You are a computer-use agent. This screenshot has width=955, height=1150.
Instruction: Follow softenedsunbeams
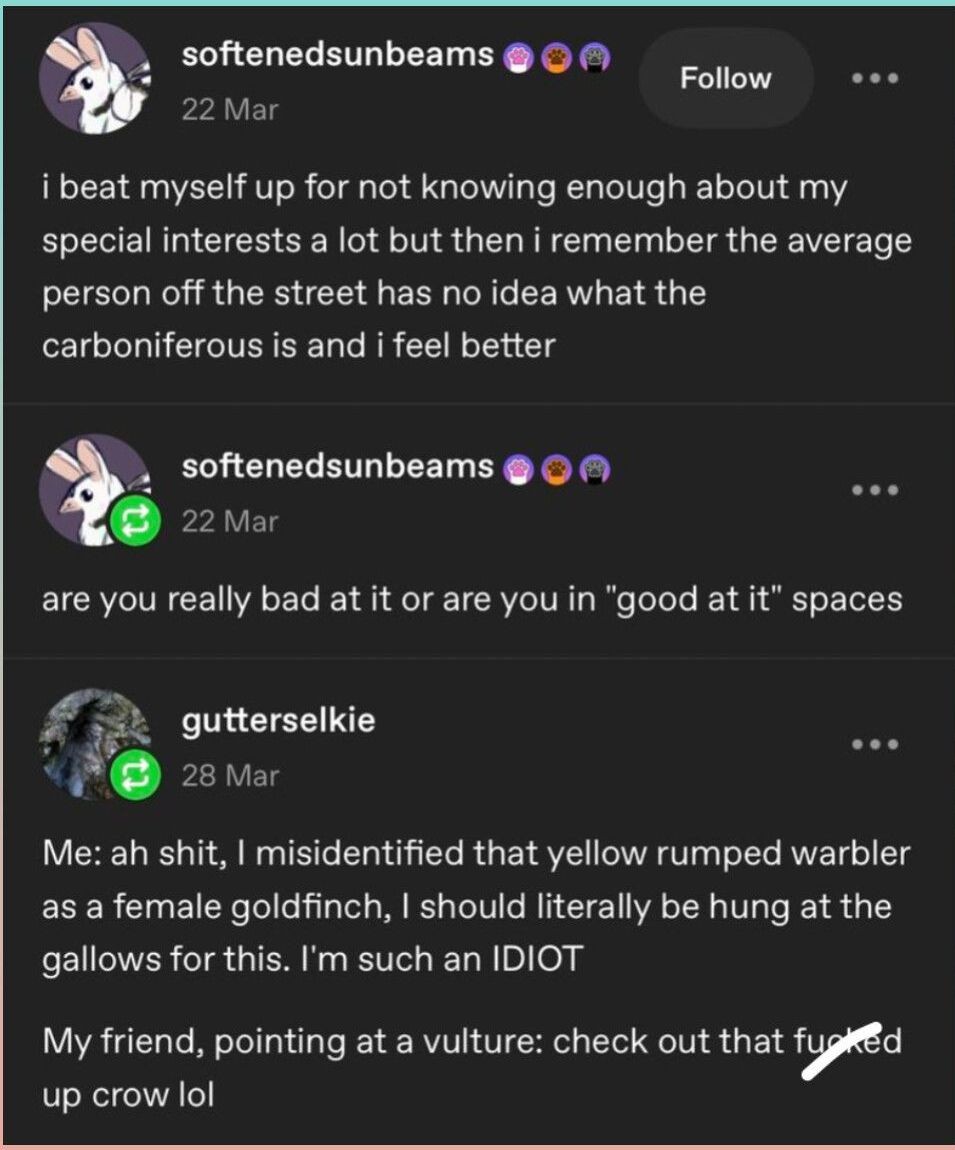tap(725, 78)
